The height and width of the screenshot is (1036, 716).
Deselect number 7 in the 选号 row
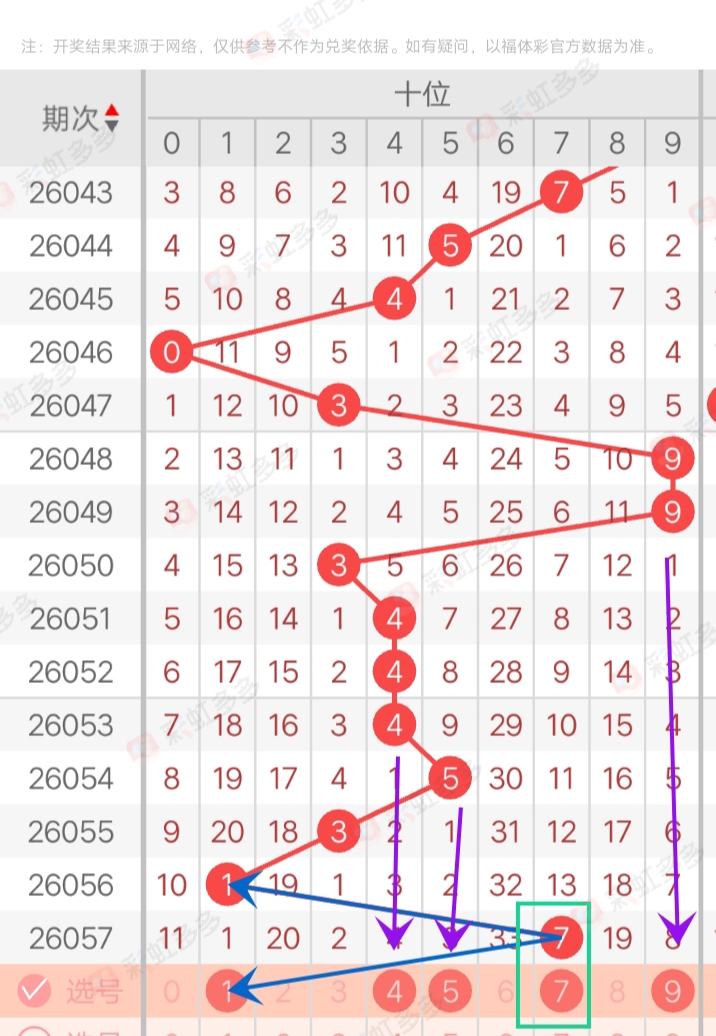tap(561, 991)
